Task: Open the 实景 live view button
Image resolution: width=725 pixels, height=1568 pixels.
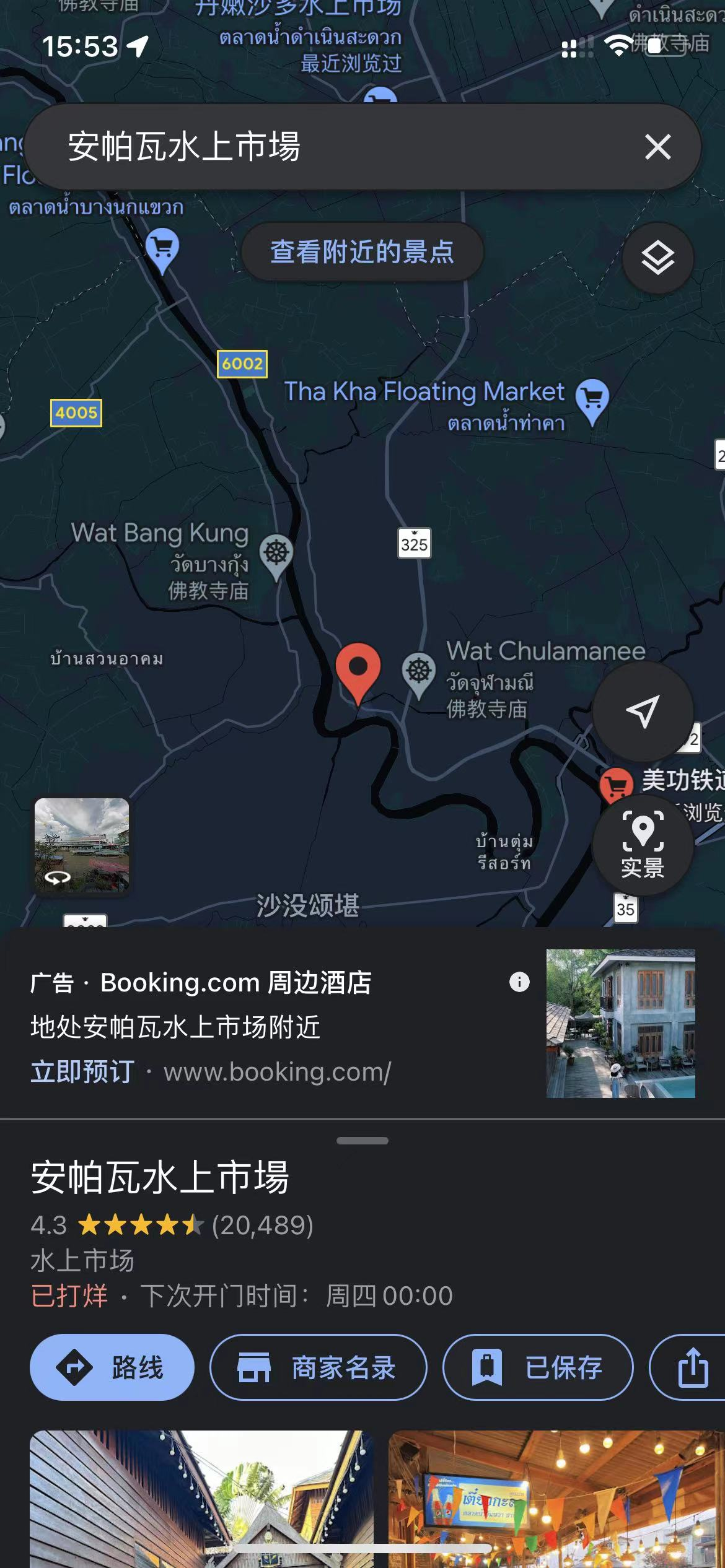Action: pos(643,844)
